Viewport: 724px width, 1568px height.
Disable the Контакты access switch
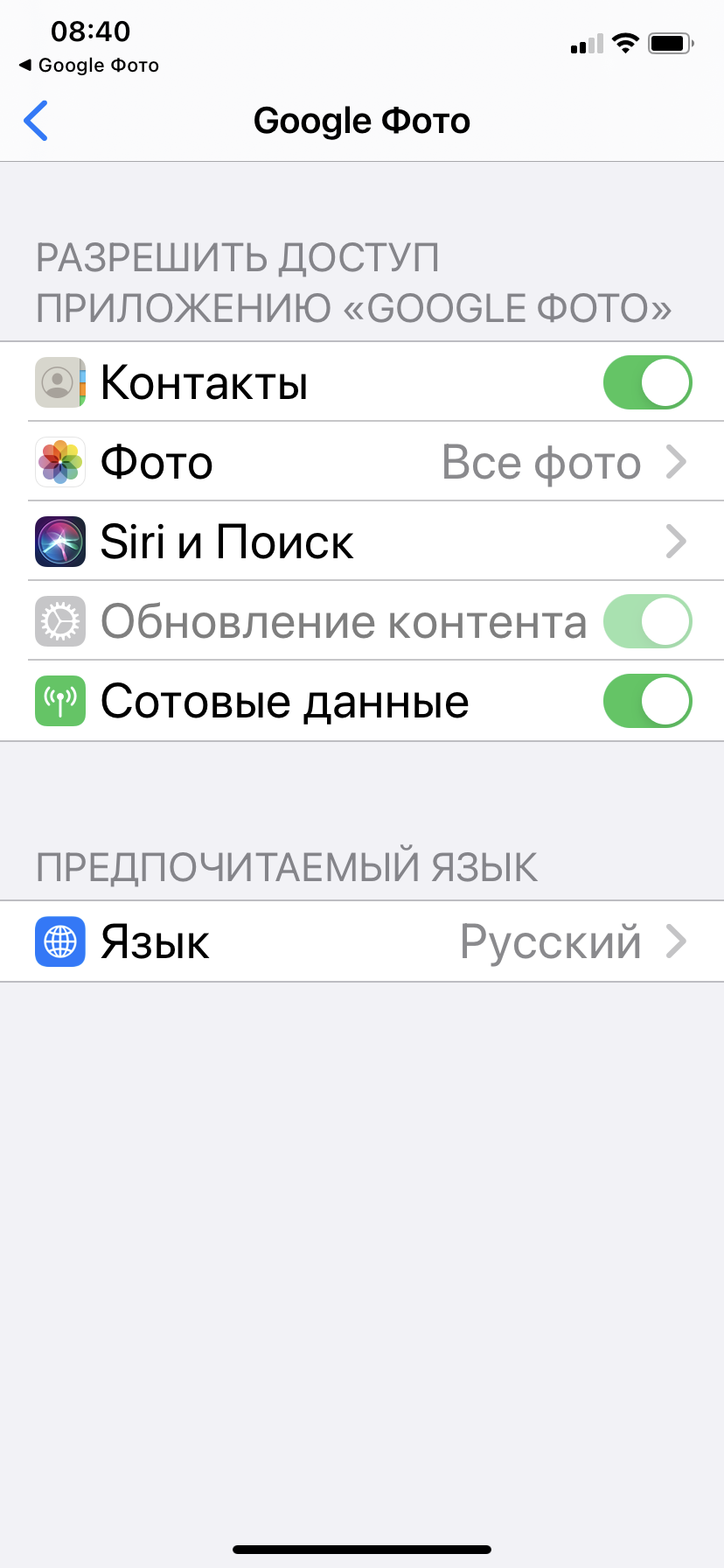point(647,382)
